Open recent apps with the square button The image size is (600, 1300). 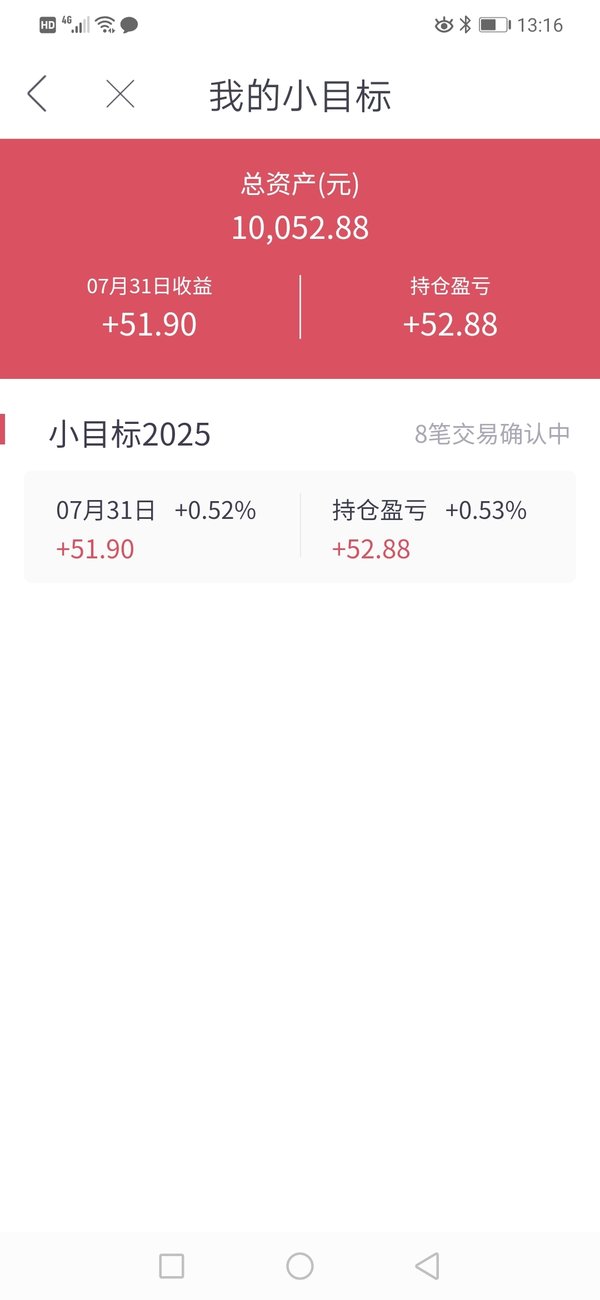172,1266
